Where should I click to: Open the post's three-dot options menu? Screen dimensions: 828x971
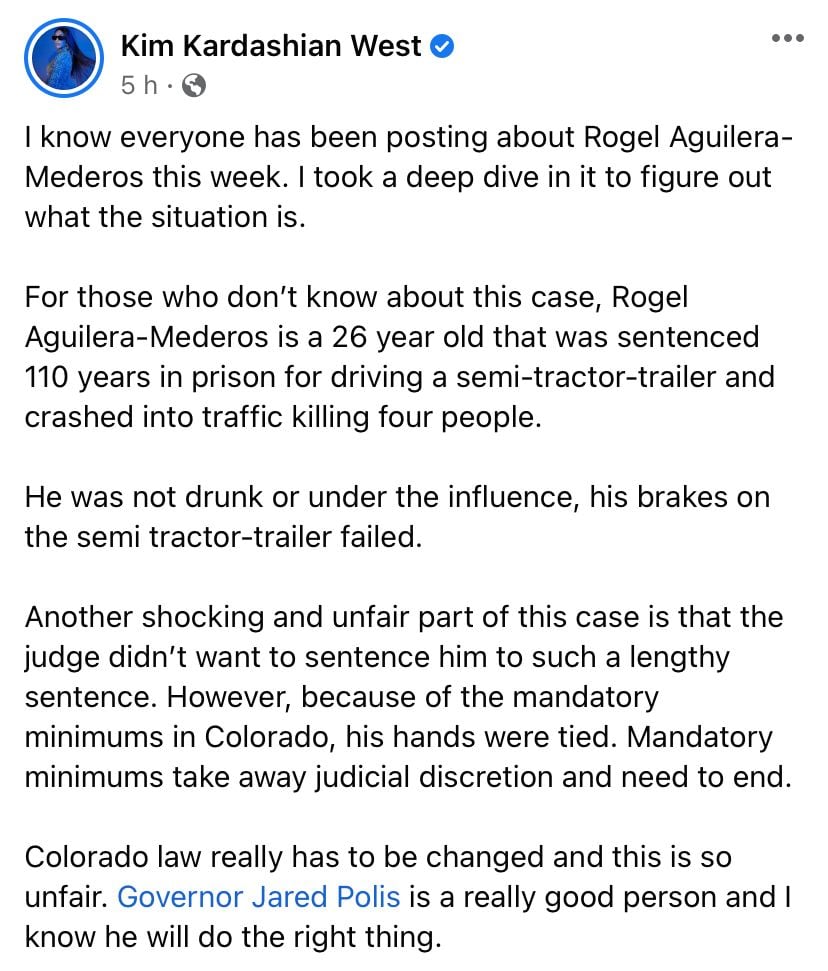coord(787,39)
